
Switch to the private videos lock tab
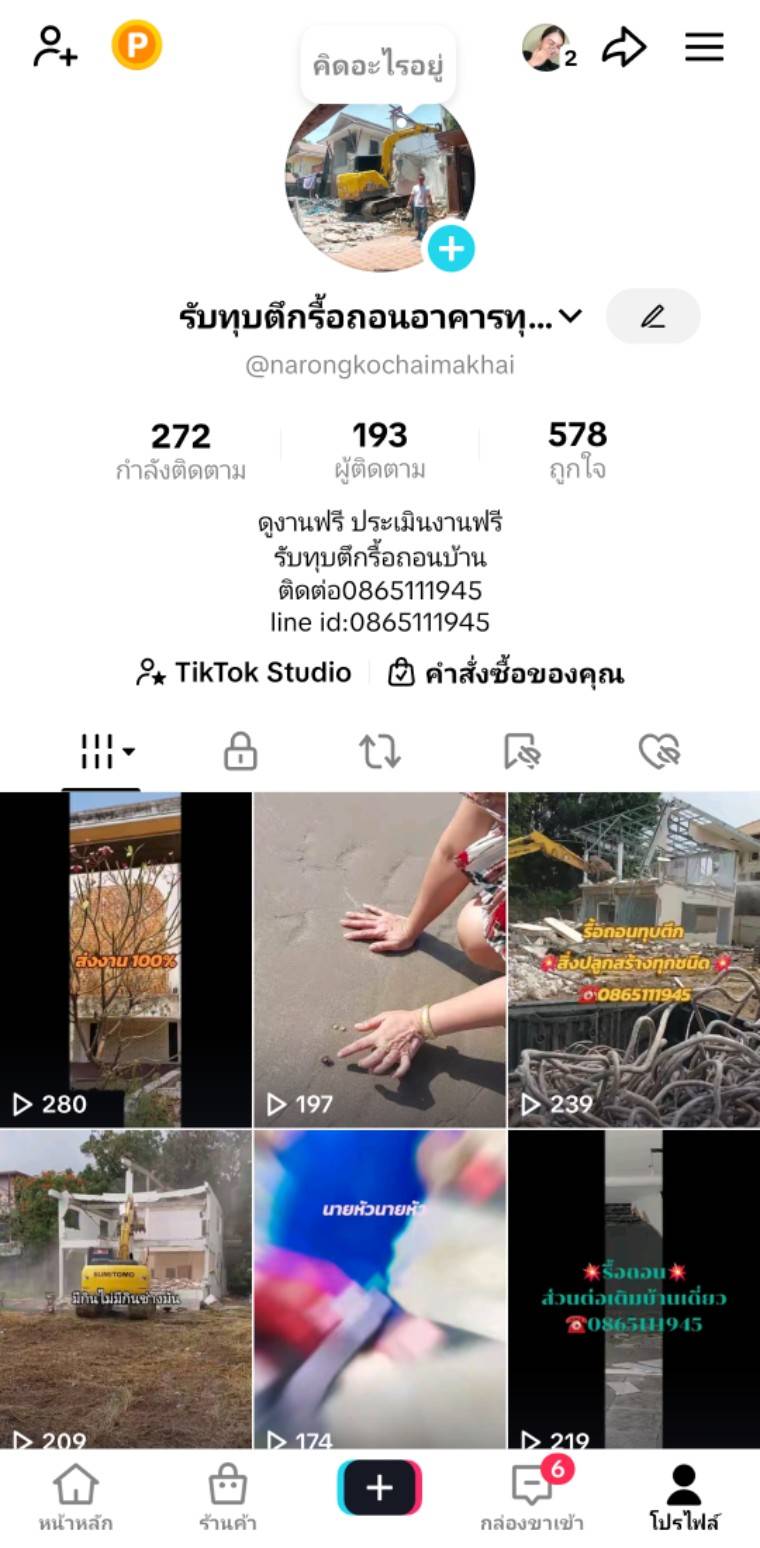(240, 751)
